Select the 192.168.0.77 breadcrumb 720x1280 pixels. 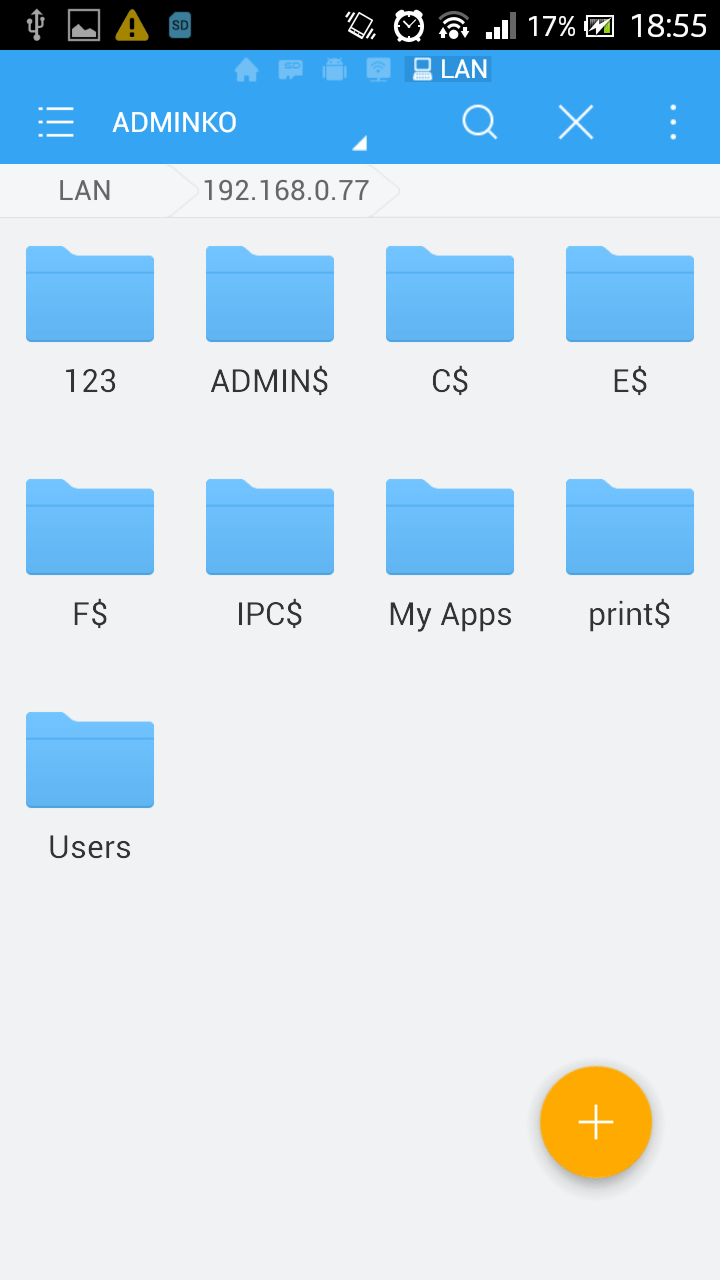[286, 190]
